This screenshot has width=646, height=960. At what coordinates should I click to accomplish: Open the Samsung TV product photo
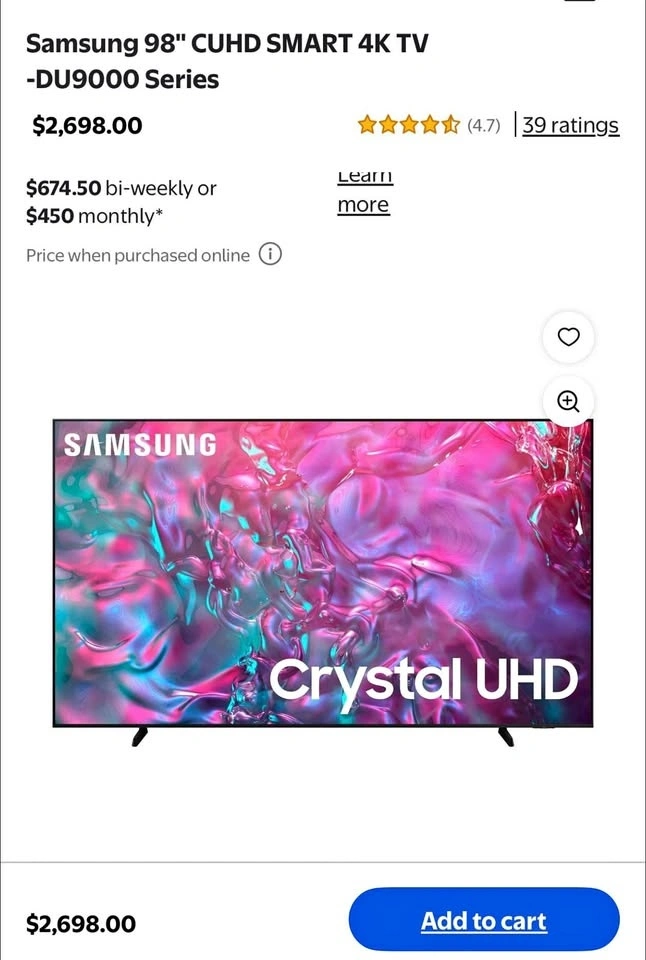tap(323, 582)
